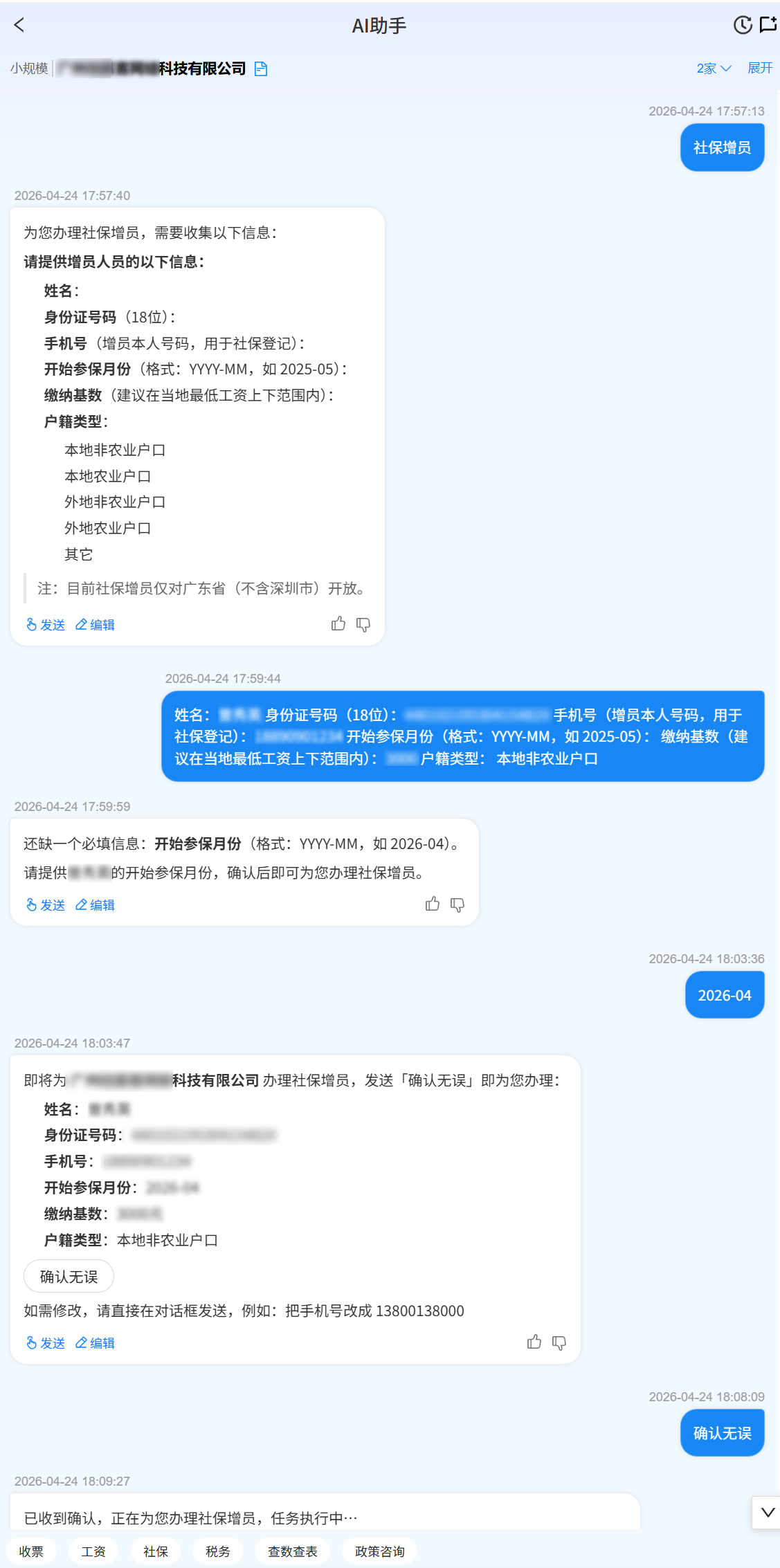The height and width of the screenshot is (1568, 780).
Task: Start a new conversation
Action: (x=768, y=26)
